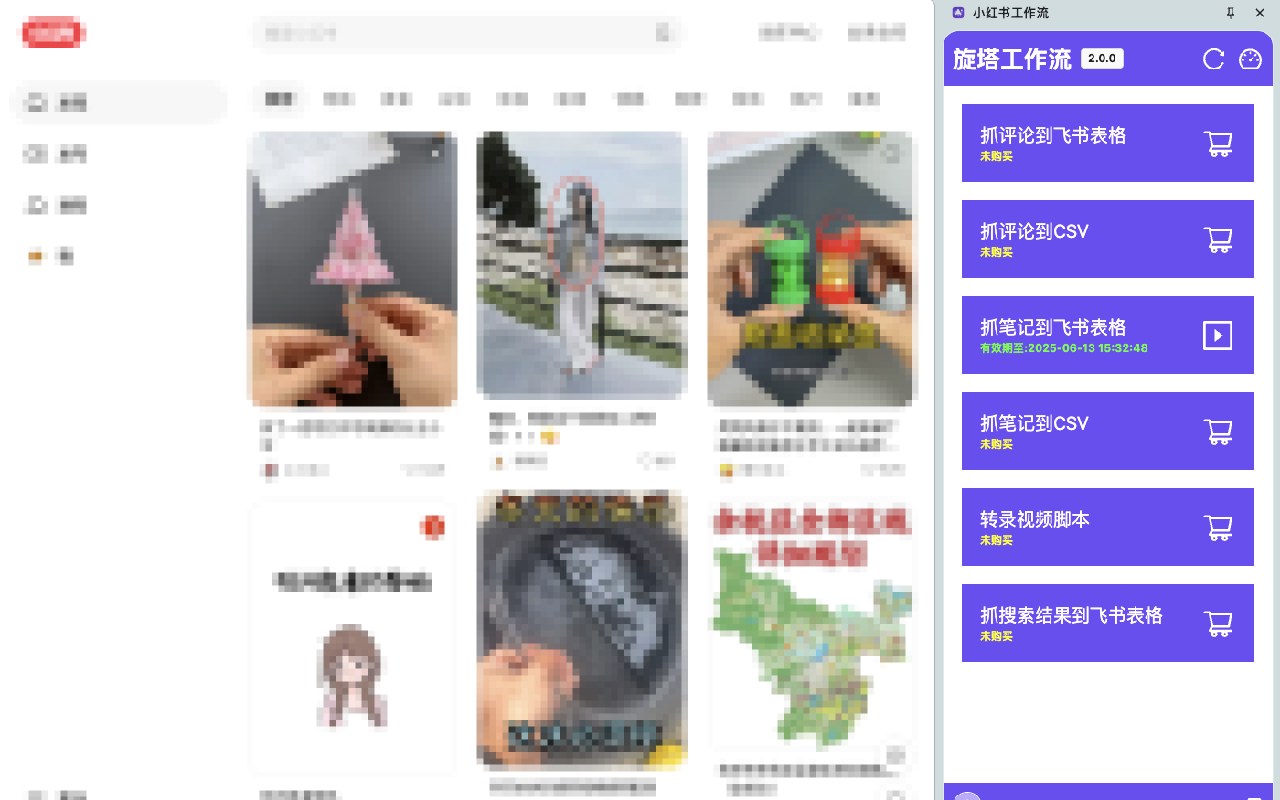Tap the refresh icon in the 旋塔工作流 header
This screenshot has width=1280, height=800.
[1213, 59]
